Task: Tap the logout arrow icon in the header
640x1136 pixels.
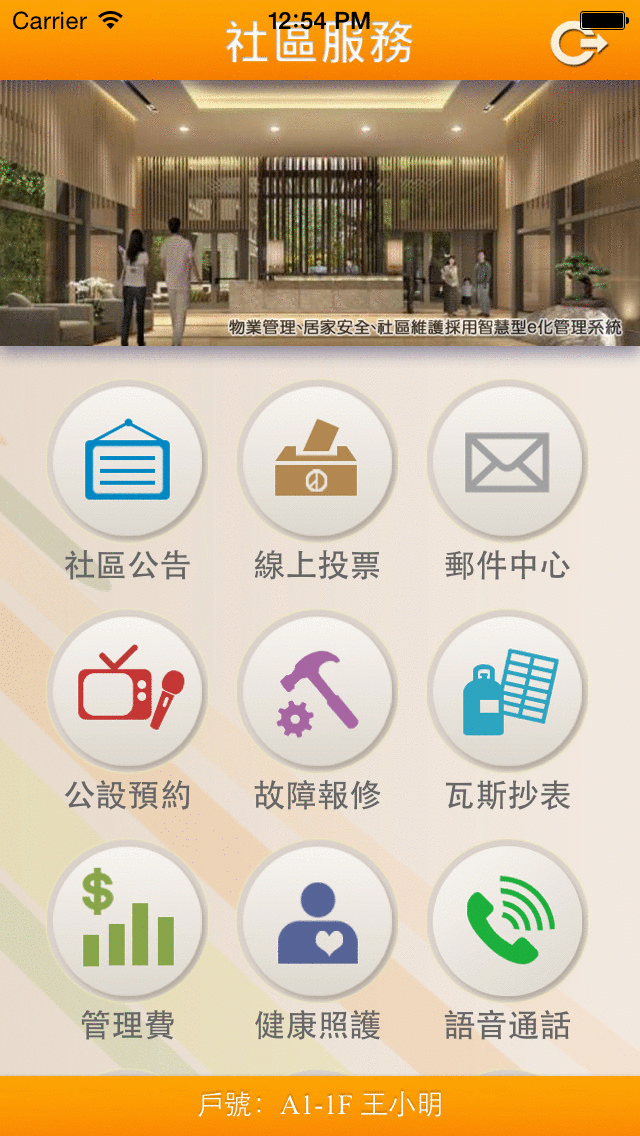Action: (x=579, y=44)
